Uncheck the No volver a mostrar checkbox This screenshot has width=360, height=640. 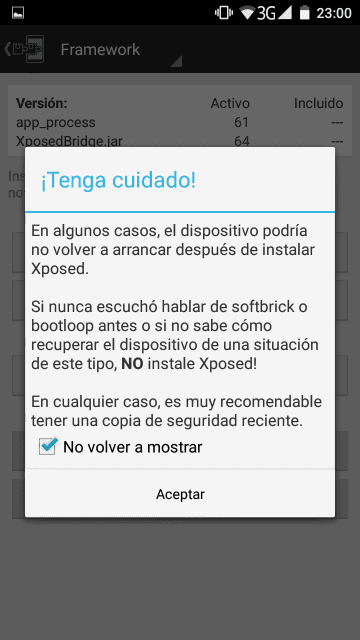pyautogui.click(x=47, y=447)
